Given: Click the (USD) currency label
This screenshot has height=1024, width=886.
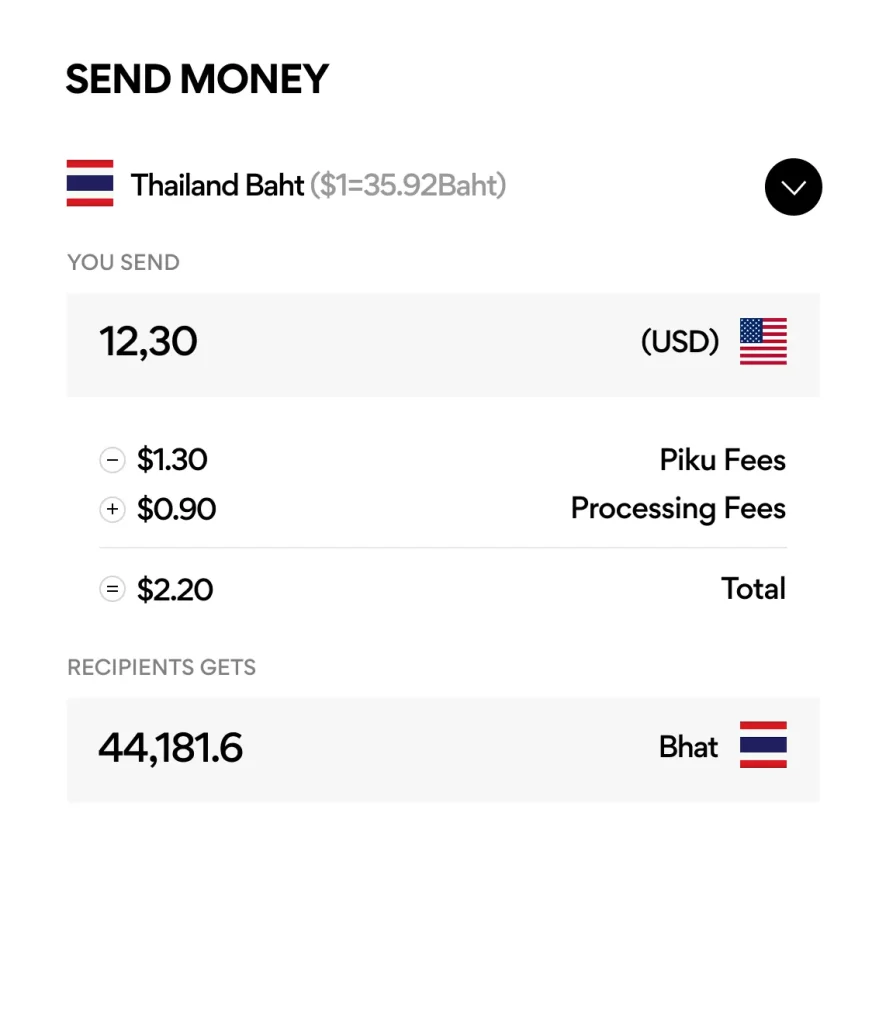Looking at the screenshot, I should (679, 341).
